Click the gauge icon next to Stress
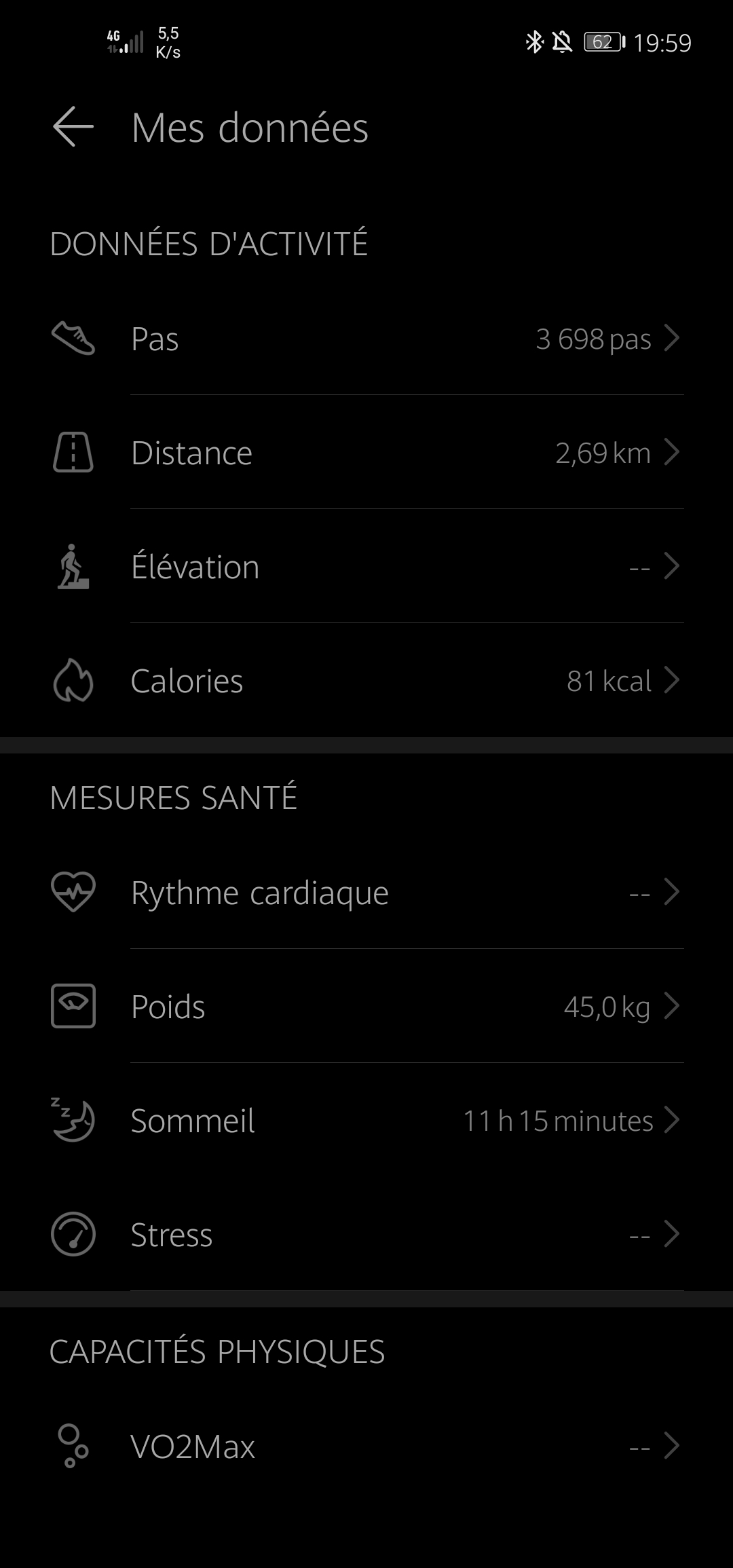The image size is (733, 1568). click(x=73, y=1235)
